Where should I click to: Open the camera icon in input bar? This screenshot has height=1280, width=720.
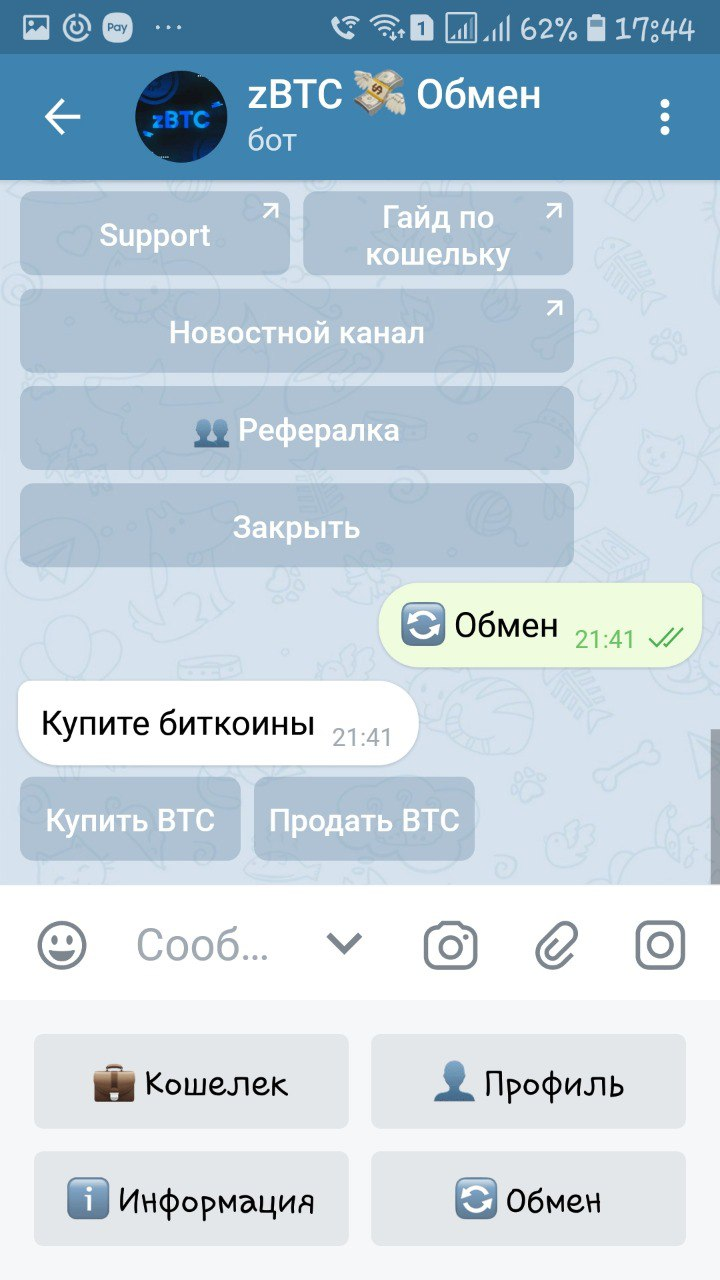[x=450, y=944]
